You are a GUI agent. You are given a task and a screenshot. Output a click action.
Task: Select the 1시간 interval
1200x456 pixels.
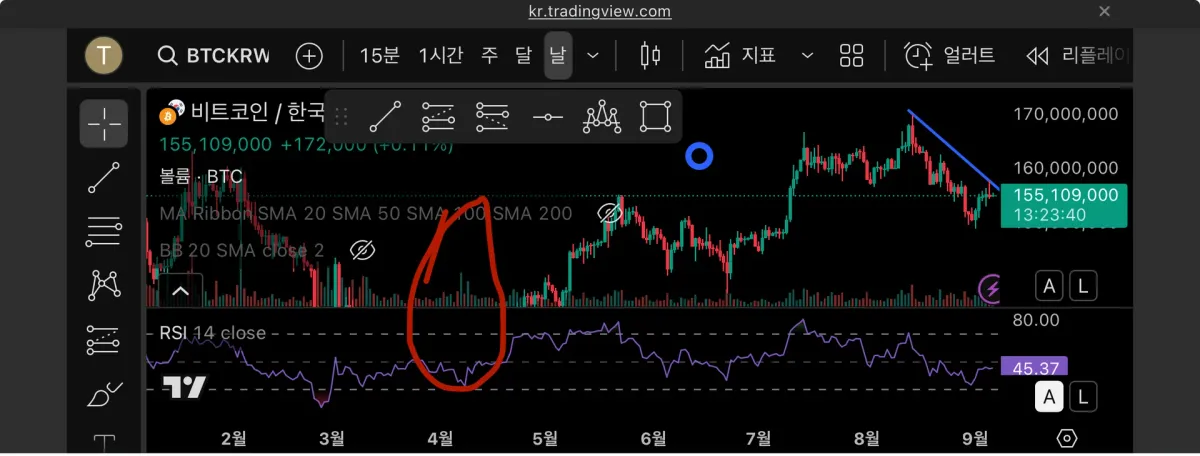click(x=440, y=55)
